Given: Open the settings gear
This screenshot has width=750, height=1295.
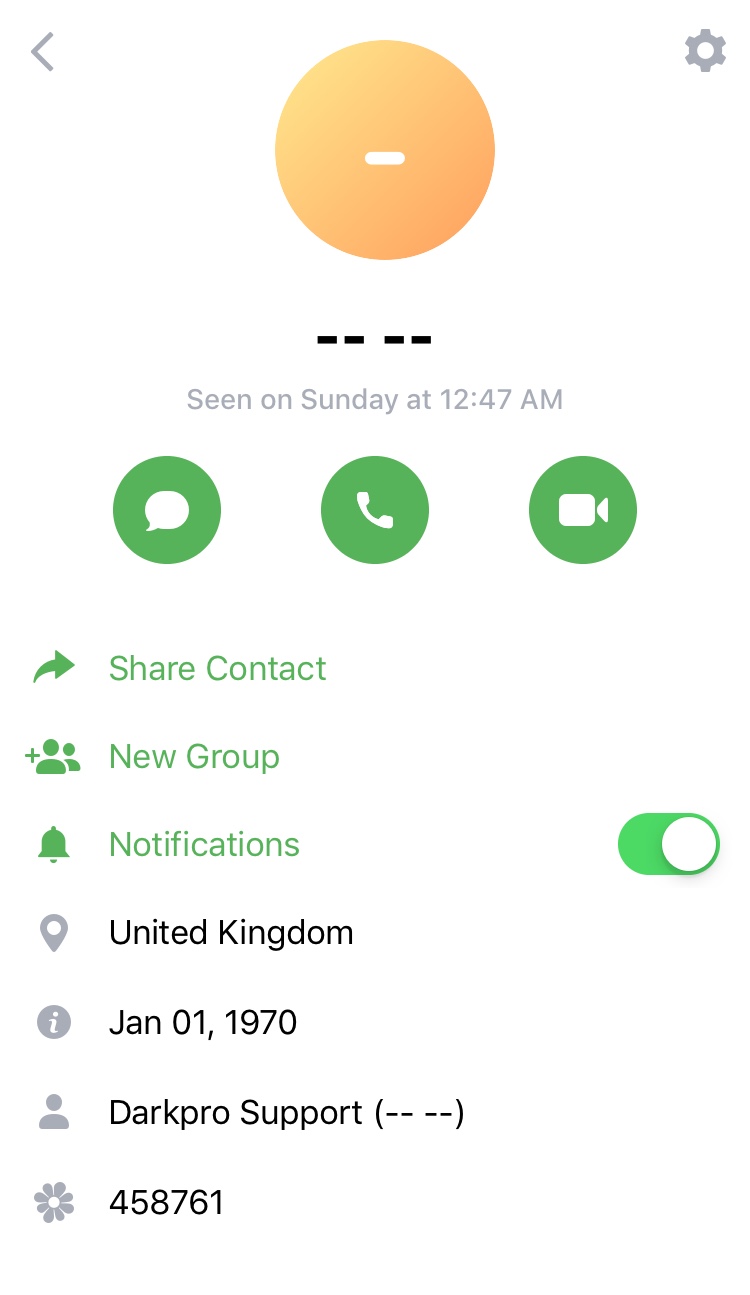Looking at the screenshot, I should pyautogui.click(x=705, y=50).
